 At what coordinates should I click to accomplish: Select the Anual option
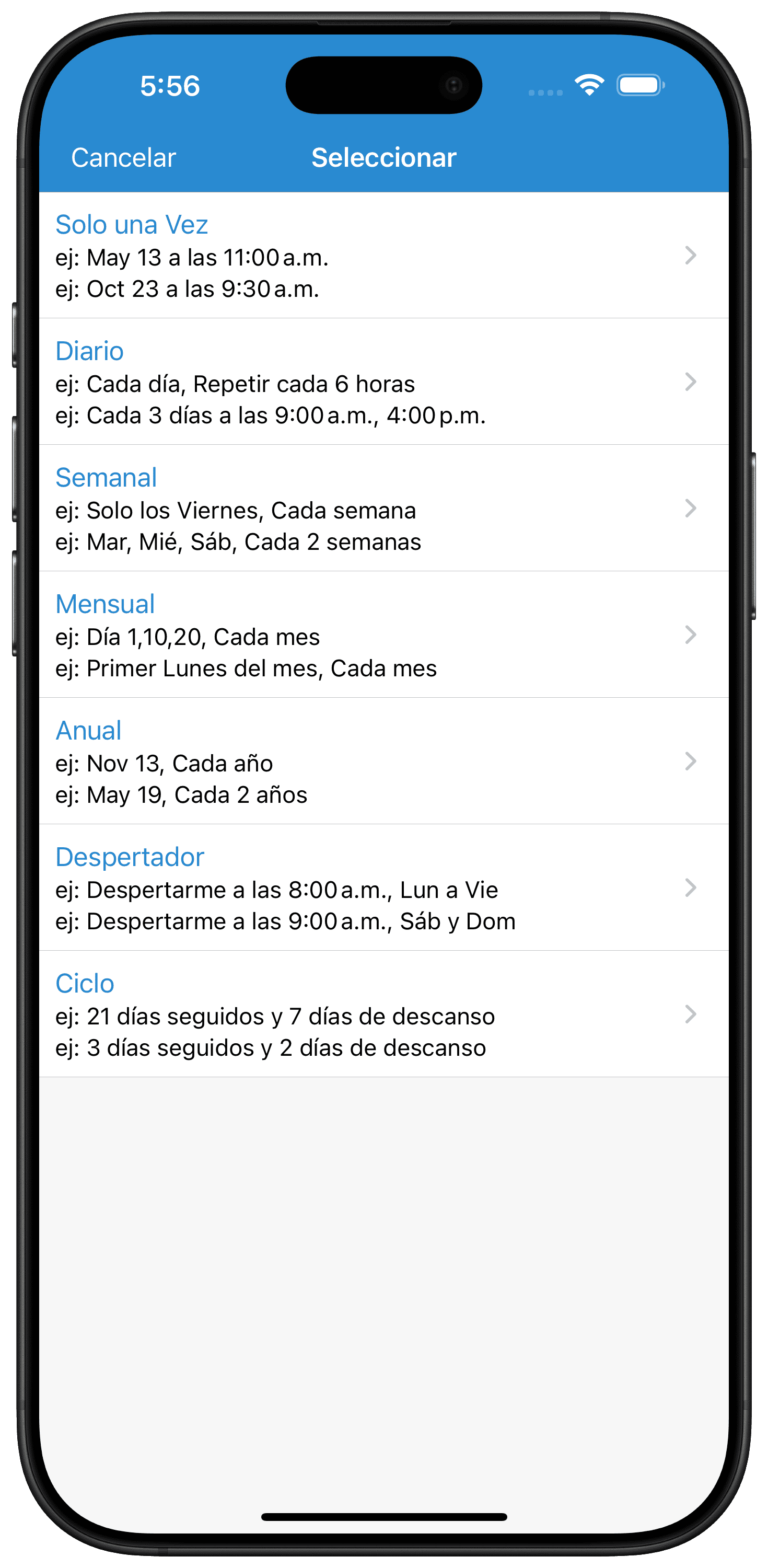384,762
